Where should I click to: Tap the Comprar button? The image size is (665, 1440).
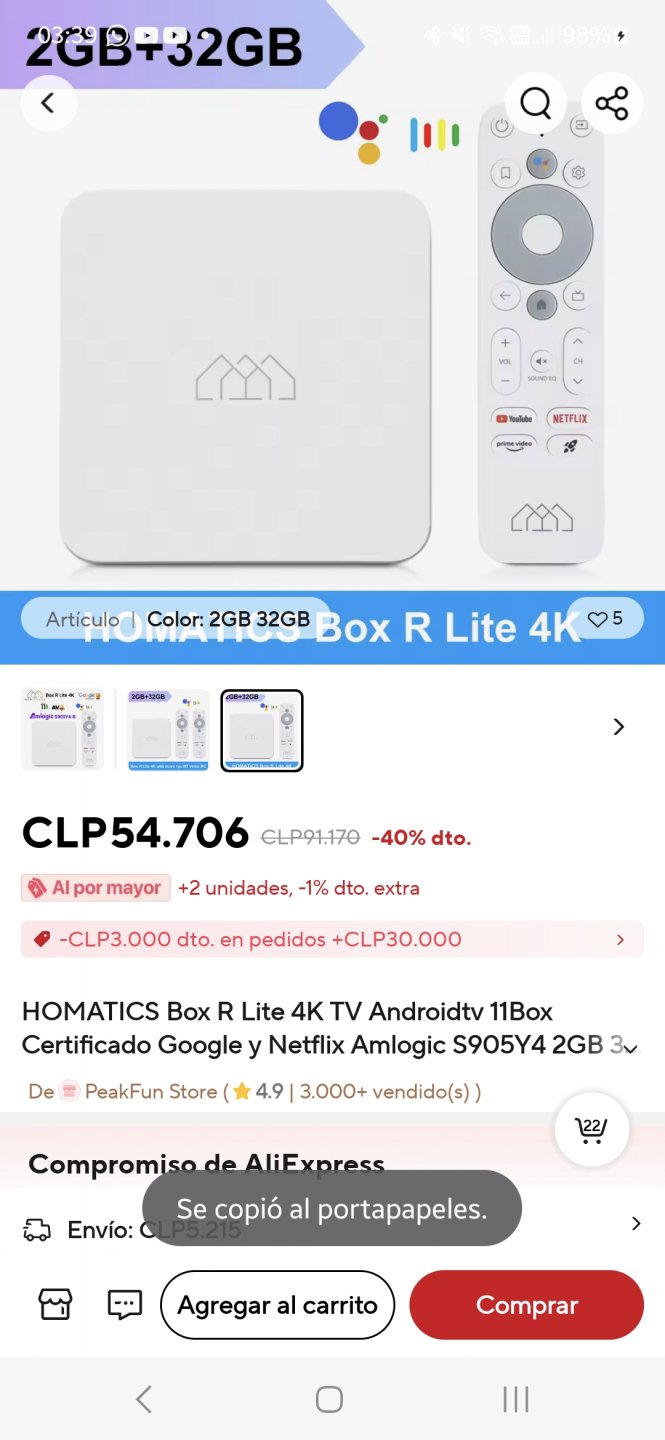[526, 1304]
